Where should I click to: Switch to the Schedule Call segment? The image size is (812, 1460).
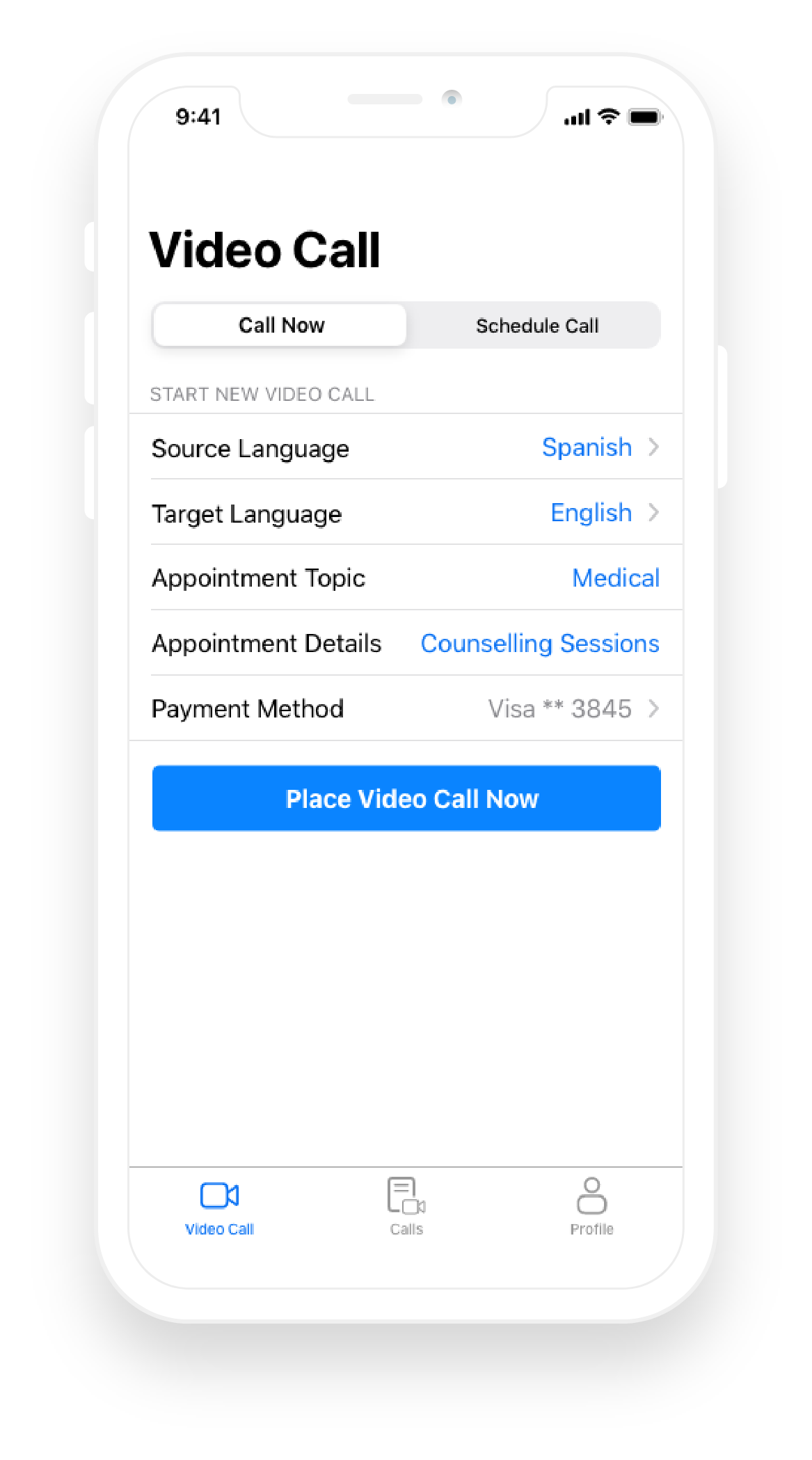[x=536, y=326]
